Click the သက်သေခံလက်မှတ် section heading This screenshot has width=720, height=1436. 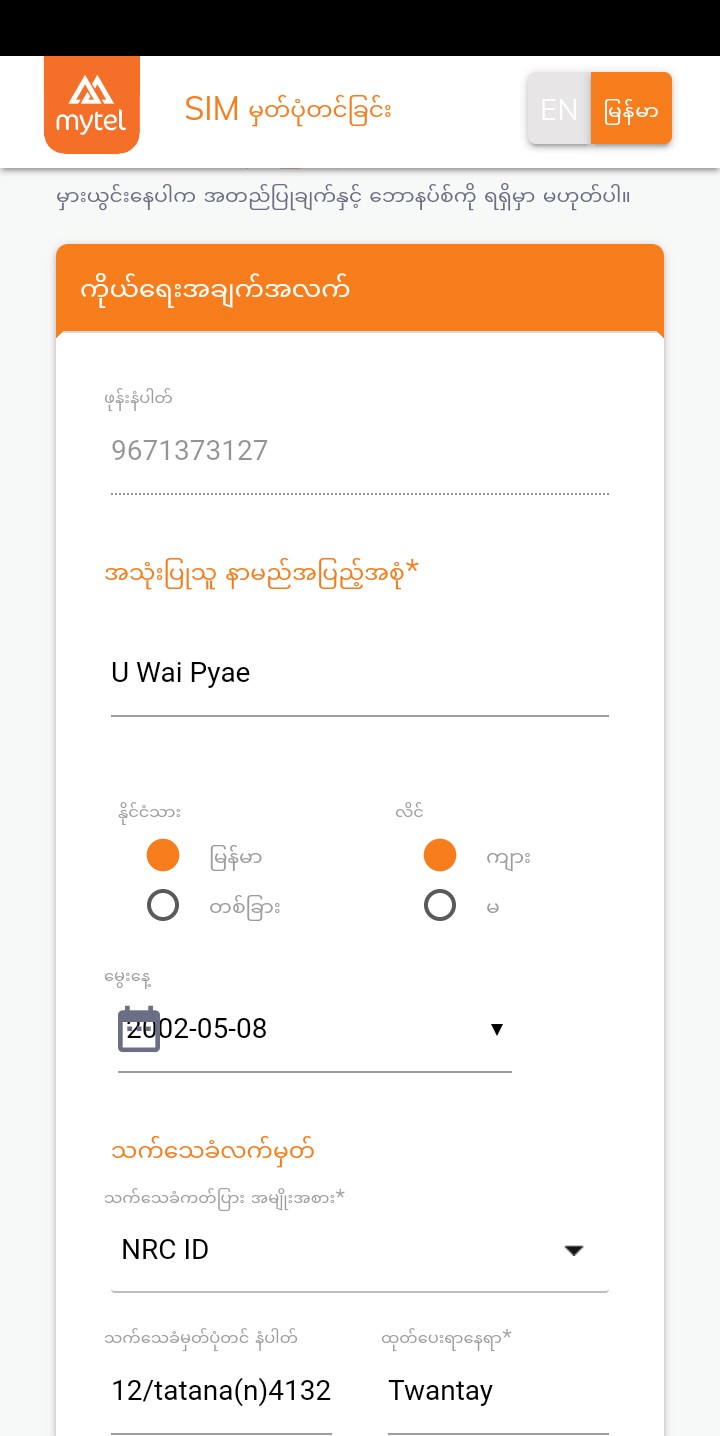214,1149
